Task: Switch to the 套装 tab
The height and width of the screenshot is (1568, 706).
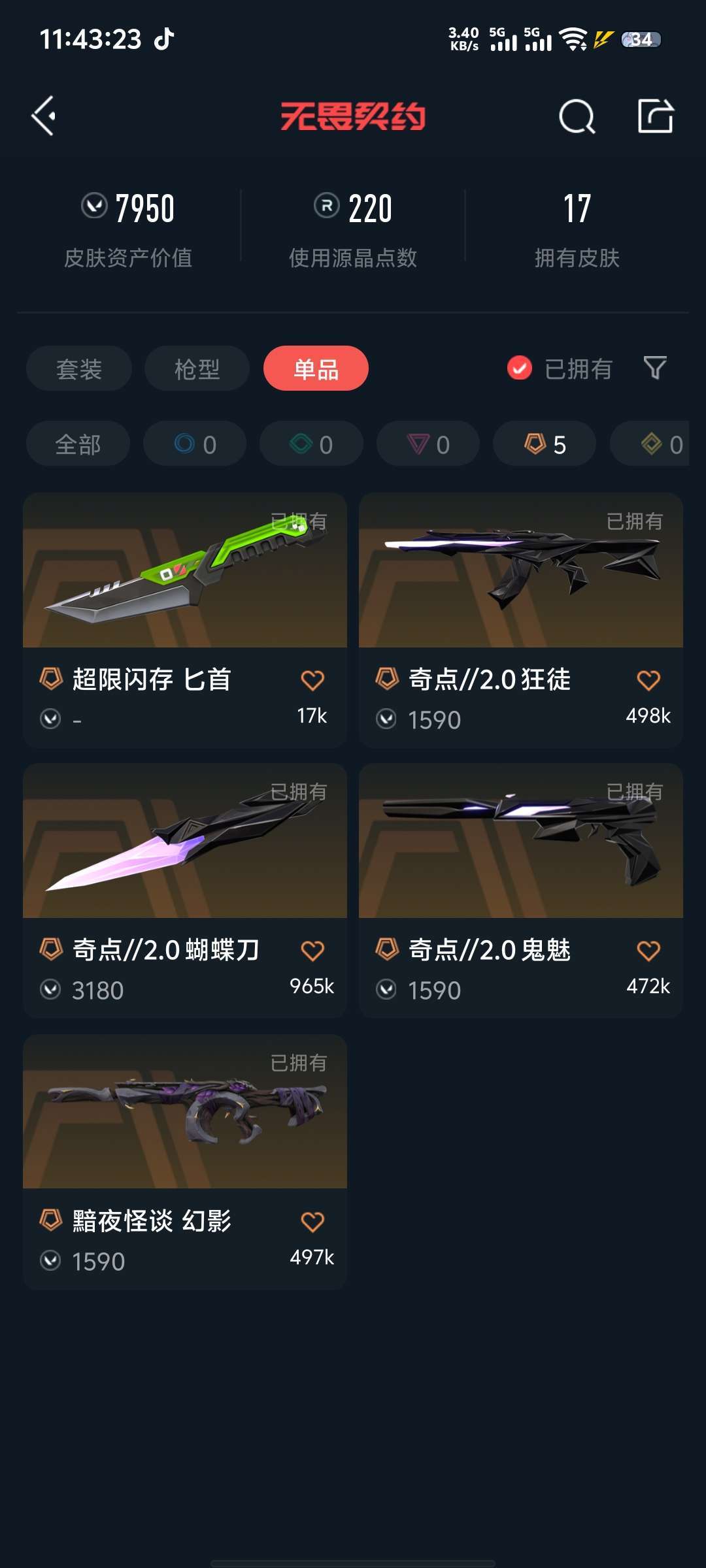Action: pyautogui.click(x=79, y=368)
